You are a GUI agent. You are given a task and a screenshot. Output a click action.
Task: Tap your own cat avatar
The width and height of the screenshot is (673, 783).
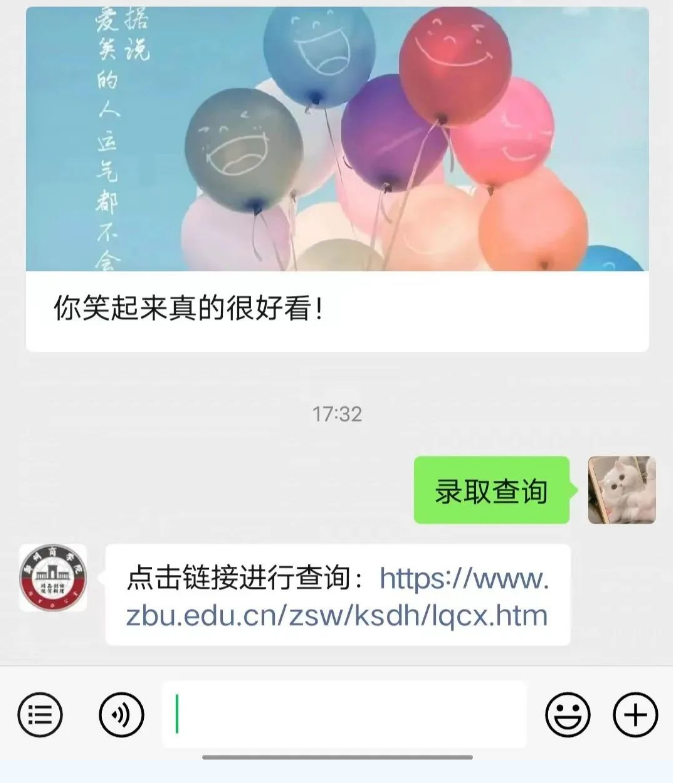[621, 490]
